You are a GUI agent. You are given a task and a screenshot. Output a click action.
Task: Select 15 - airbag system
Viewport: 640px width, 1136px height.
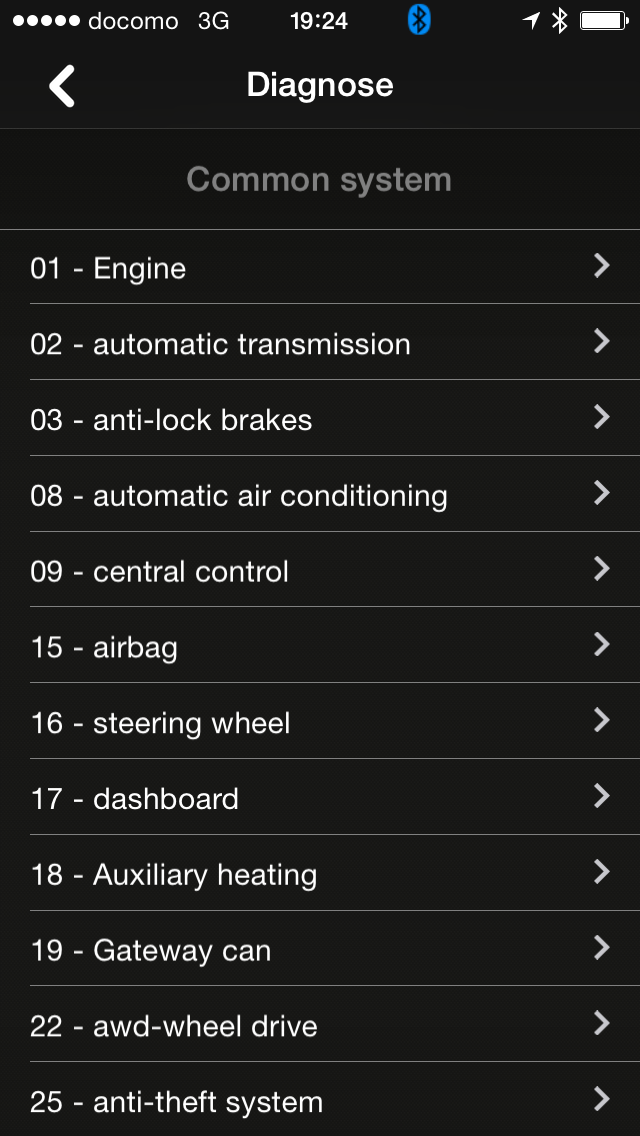[x=320, y=647]
